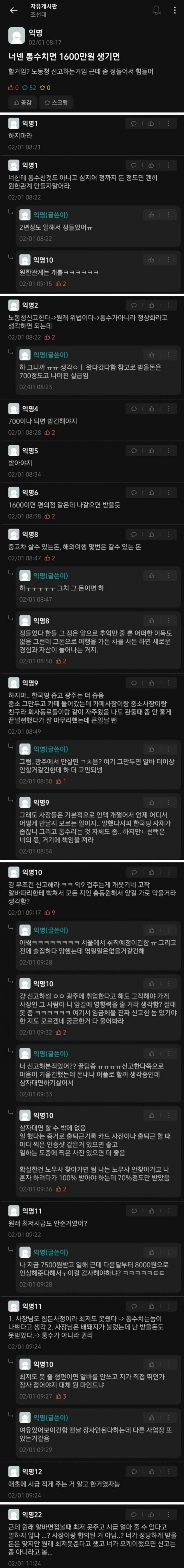Go back using the top-left arrow
184x1568 pixels.
(13, 10)
